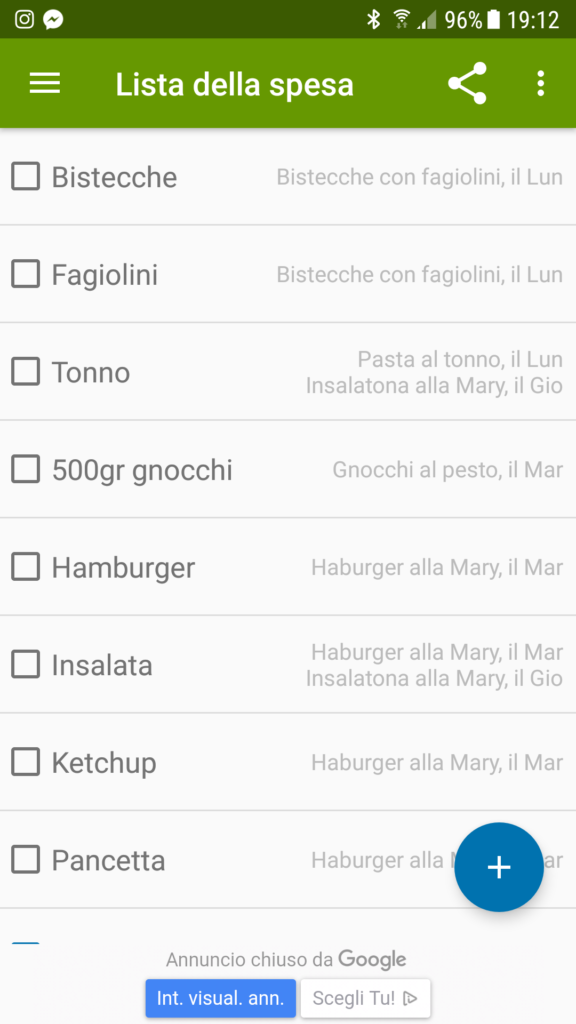Open the three-dot overflow menu
This screenshot has height=1024, width=576.
(x=540, y=84)
